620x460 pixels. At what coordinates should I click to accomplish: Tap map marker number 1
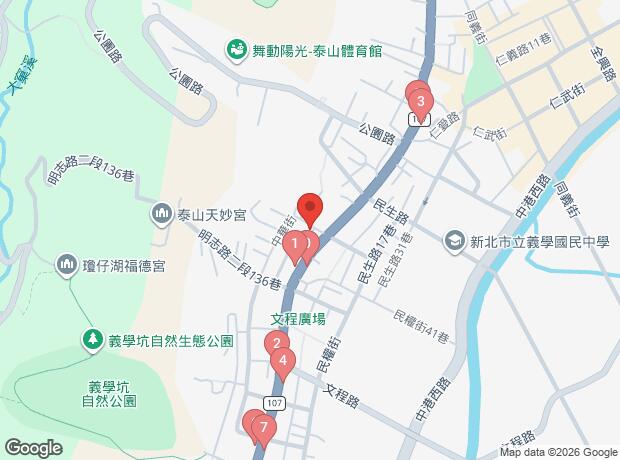294,242
